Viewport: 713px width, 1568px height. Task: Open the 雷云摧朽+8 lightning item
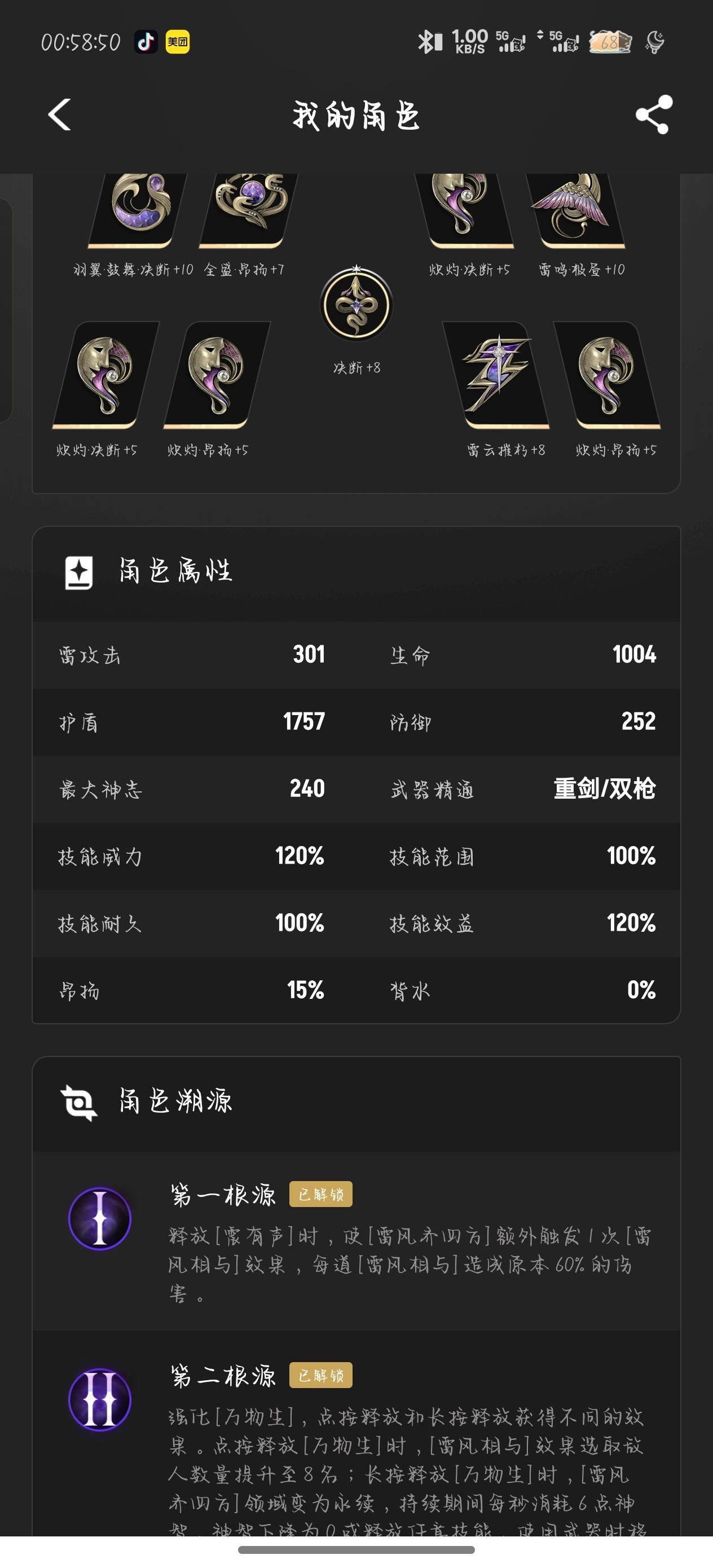pyautogui.click(x=497, y=374)
